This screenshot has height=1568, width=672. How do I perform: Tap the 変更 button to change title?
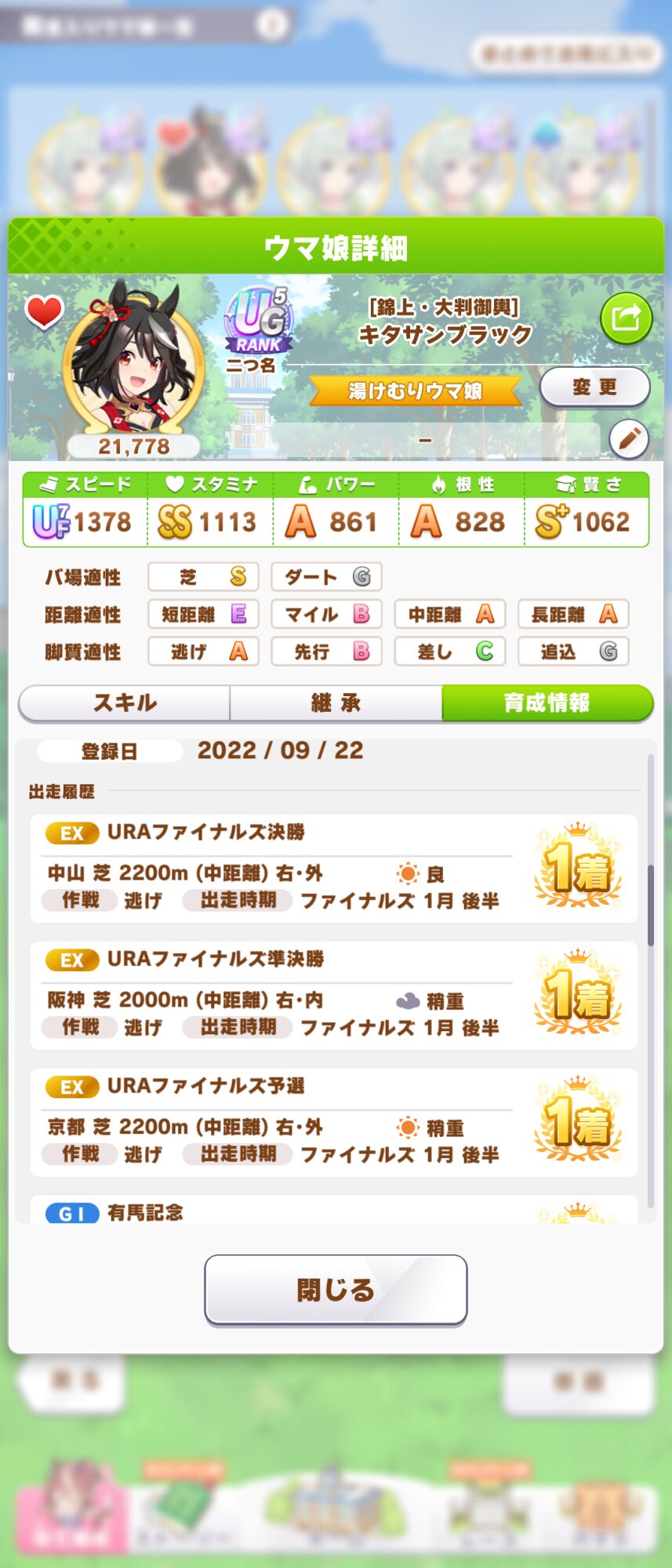(x=594, y=387)
